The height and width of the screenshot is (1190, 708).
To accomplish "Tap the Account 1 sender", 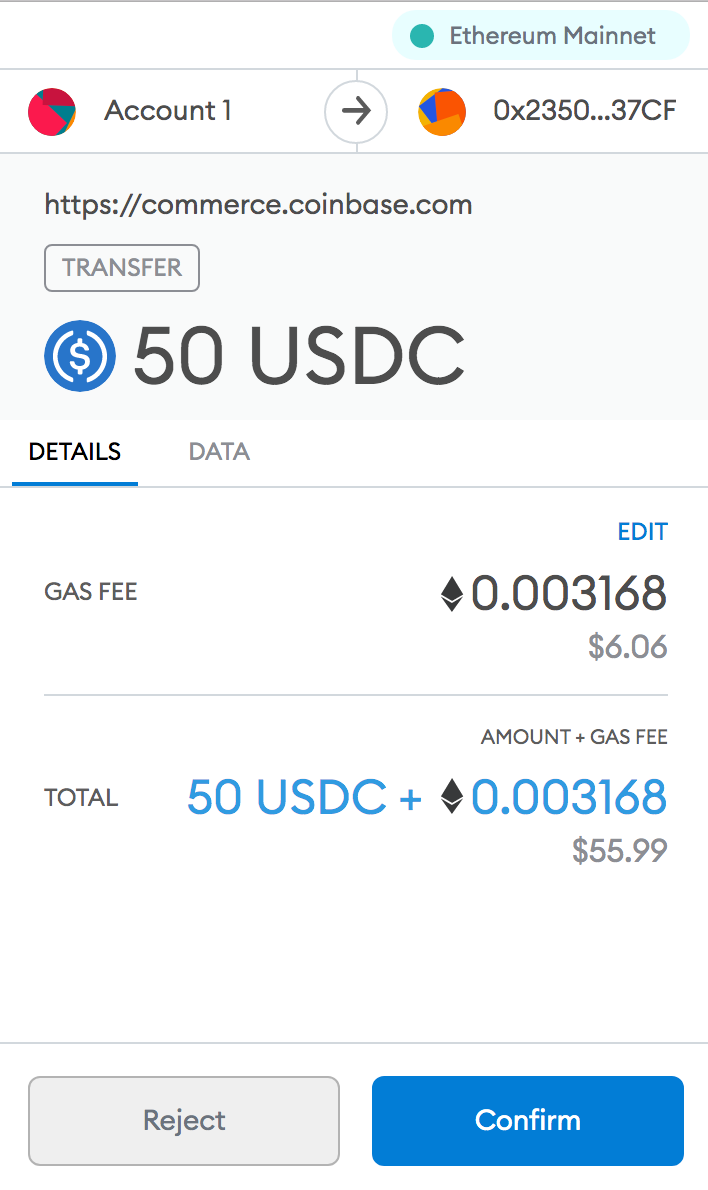I will 167,110.
